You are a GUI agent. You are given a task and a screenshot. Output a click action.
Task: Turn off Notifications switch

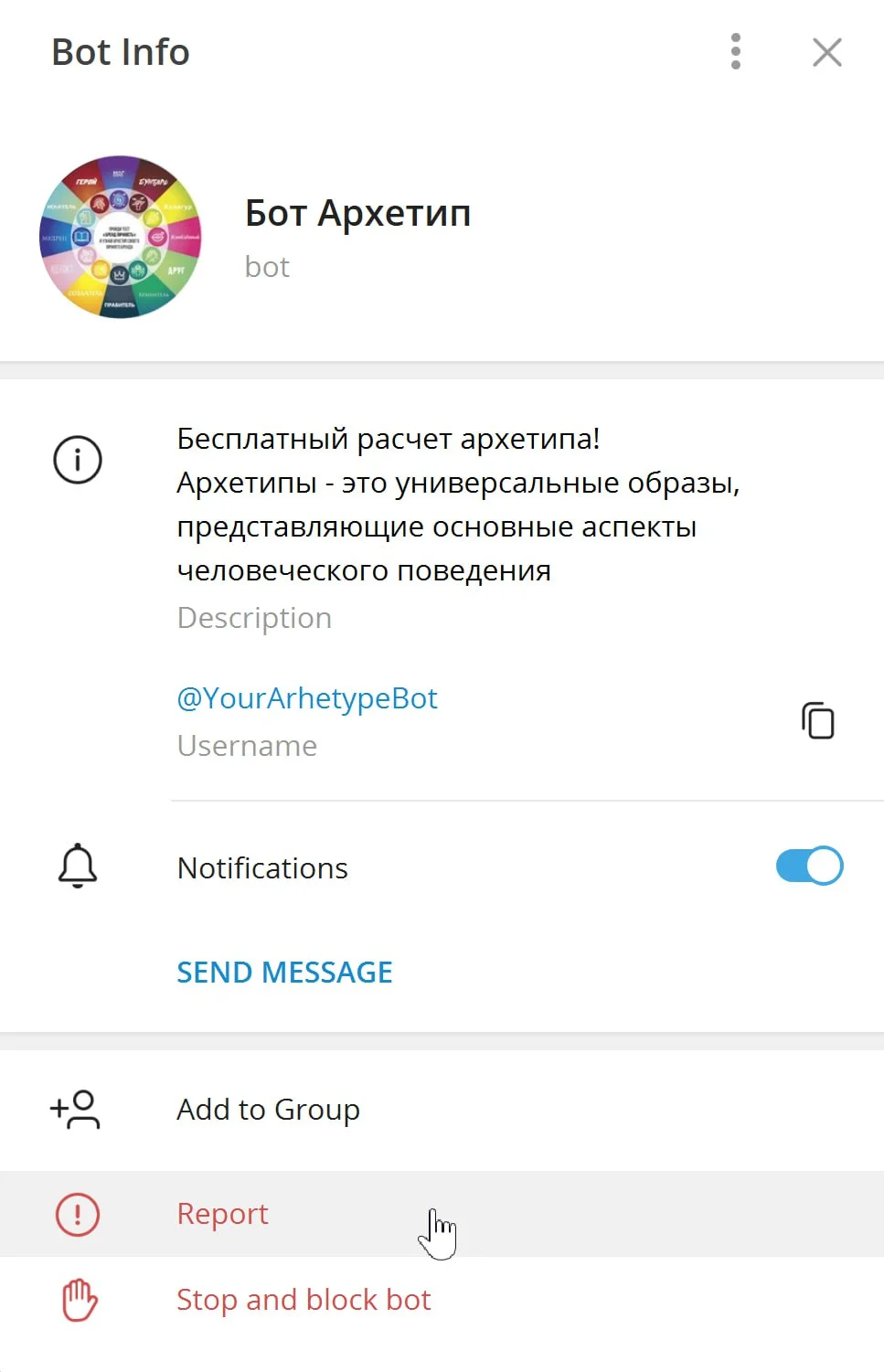click(x=809, y=866)
